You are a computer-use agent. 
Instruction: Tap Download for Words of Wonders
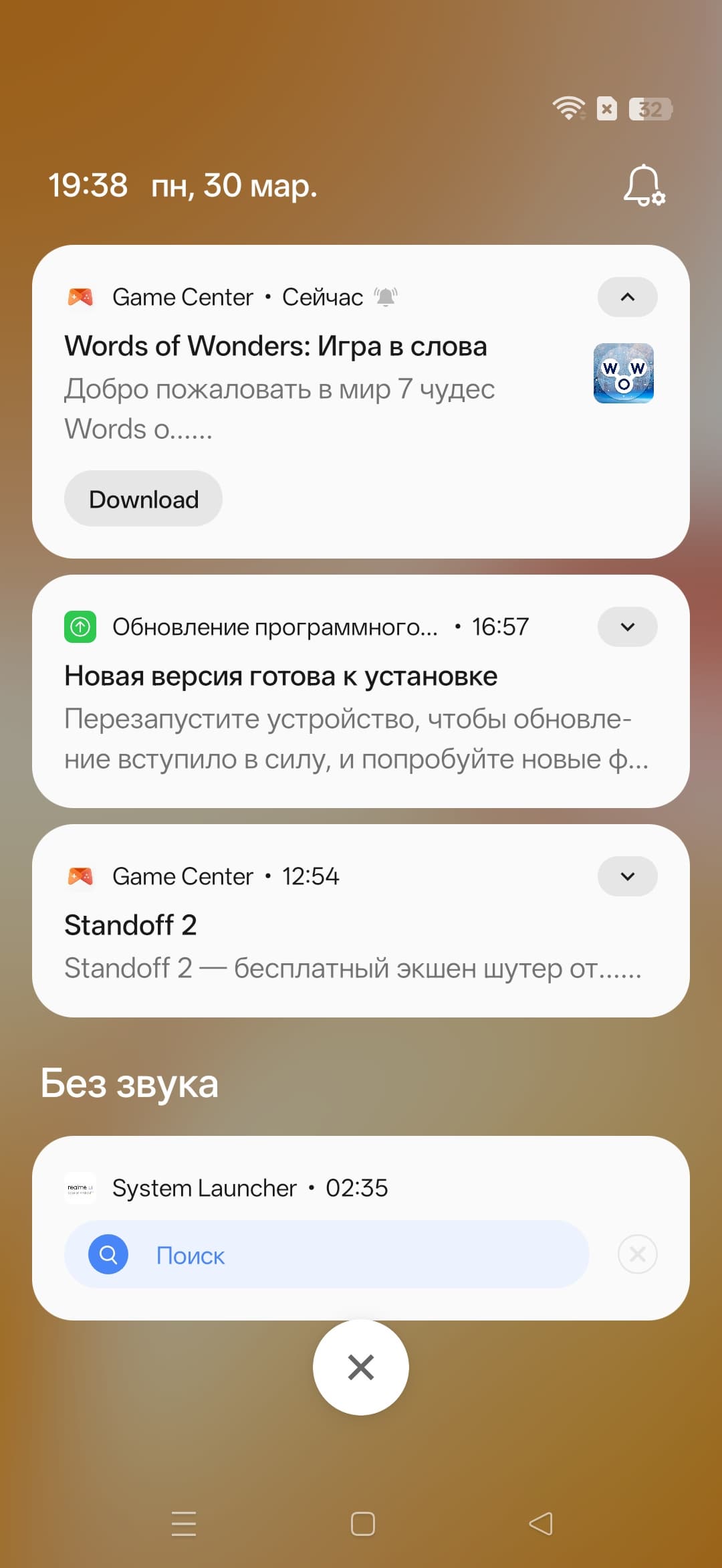pyautogui.click(x=143, y=499)
